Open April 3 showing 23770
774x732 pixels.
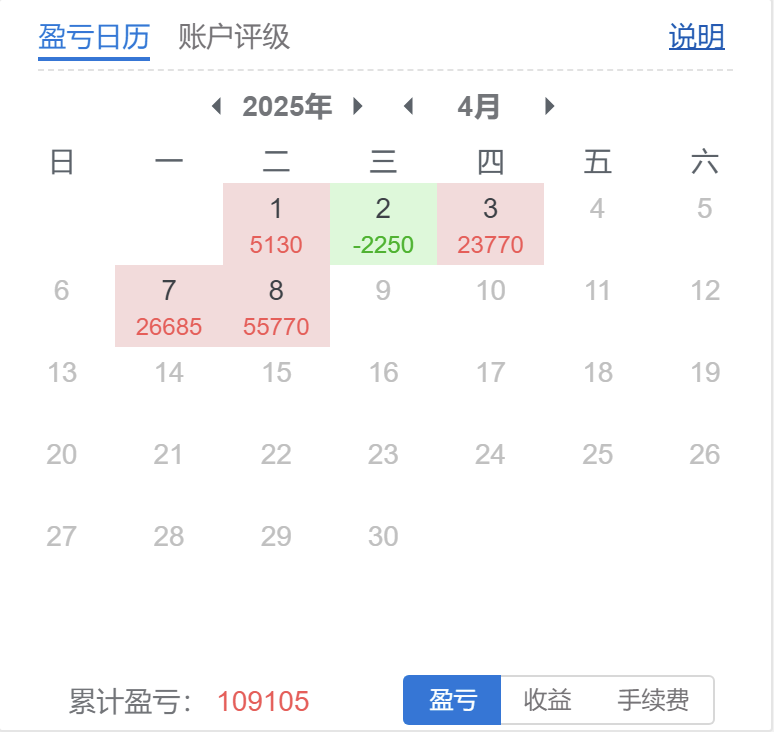(x=490, y=224)
